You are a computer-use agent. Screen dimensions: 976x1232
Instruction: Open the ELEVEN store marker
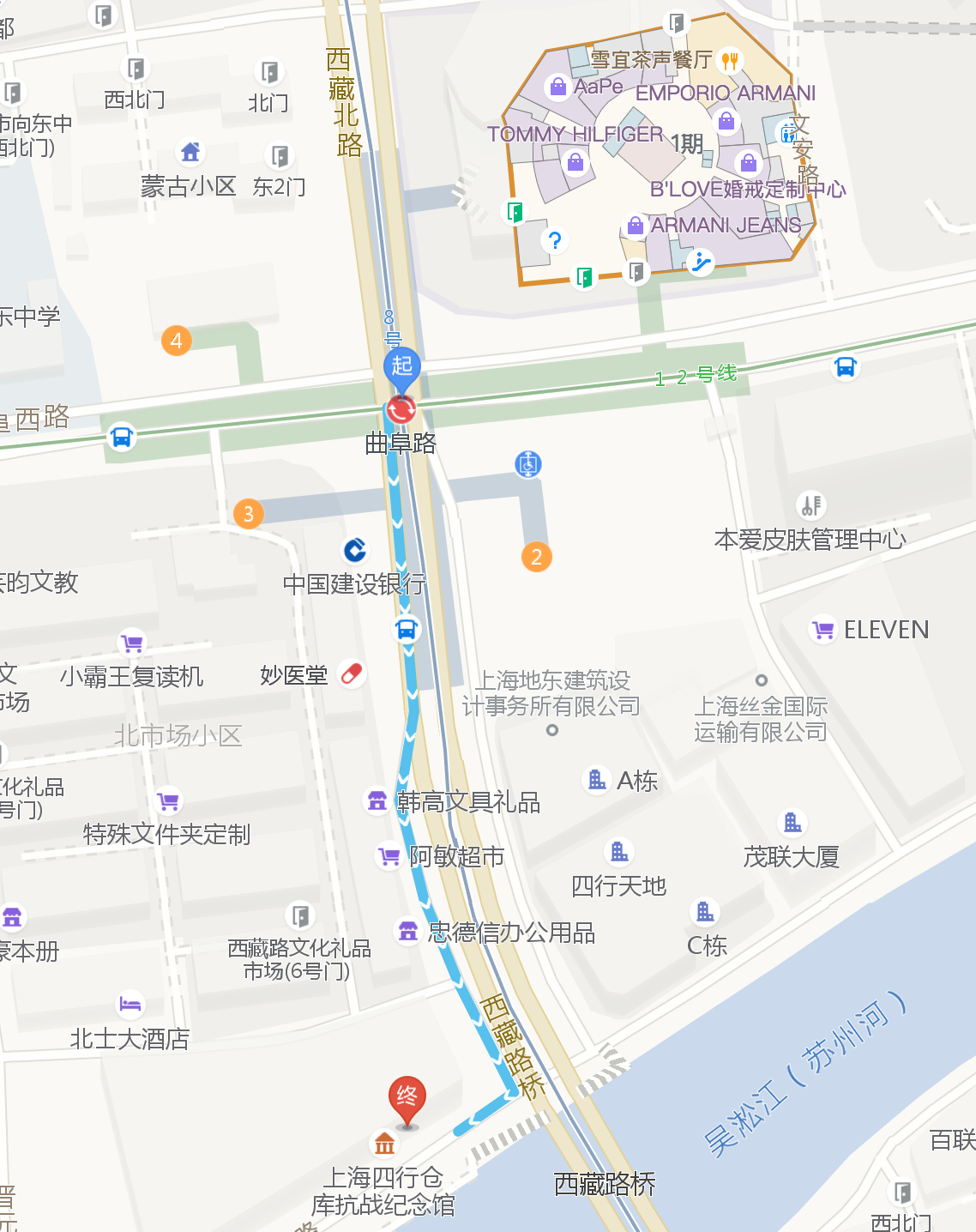tap(823, 630)
